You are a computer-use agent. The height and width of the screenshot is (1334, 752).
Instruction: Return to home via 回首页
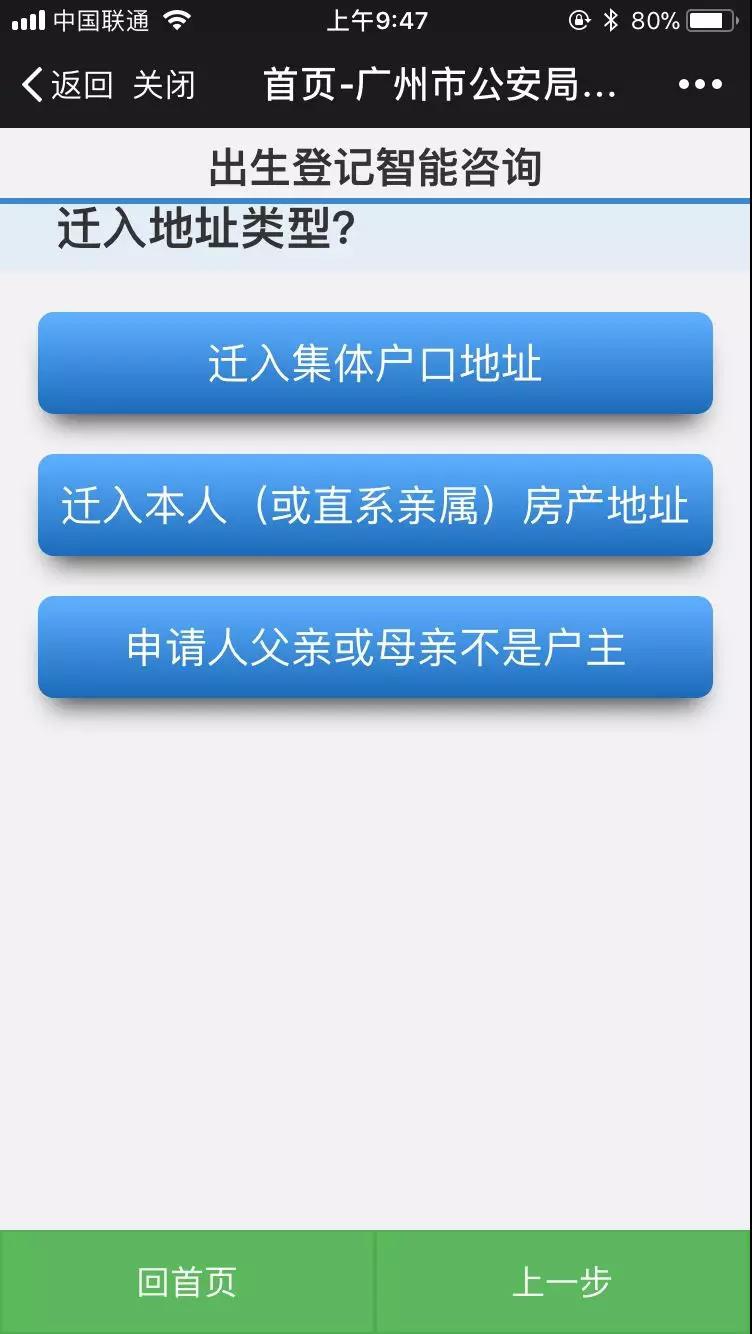point(187,1282)
